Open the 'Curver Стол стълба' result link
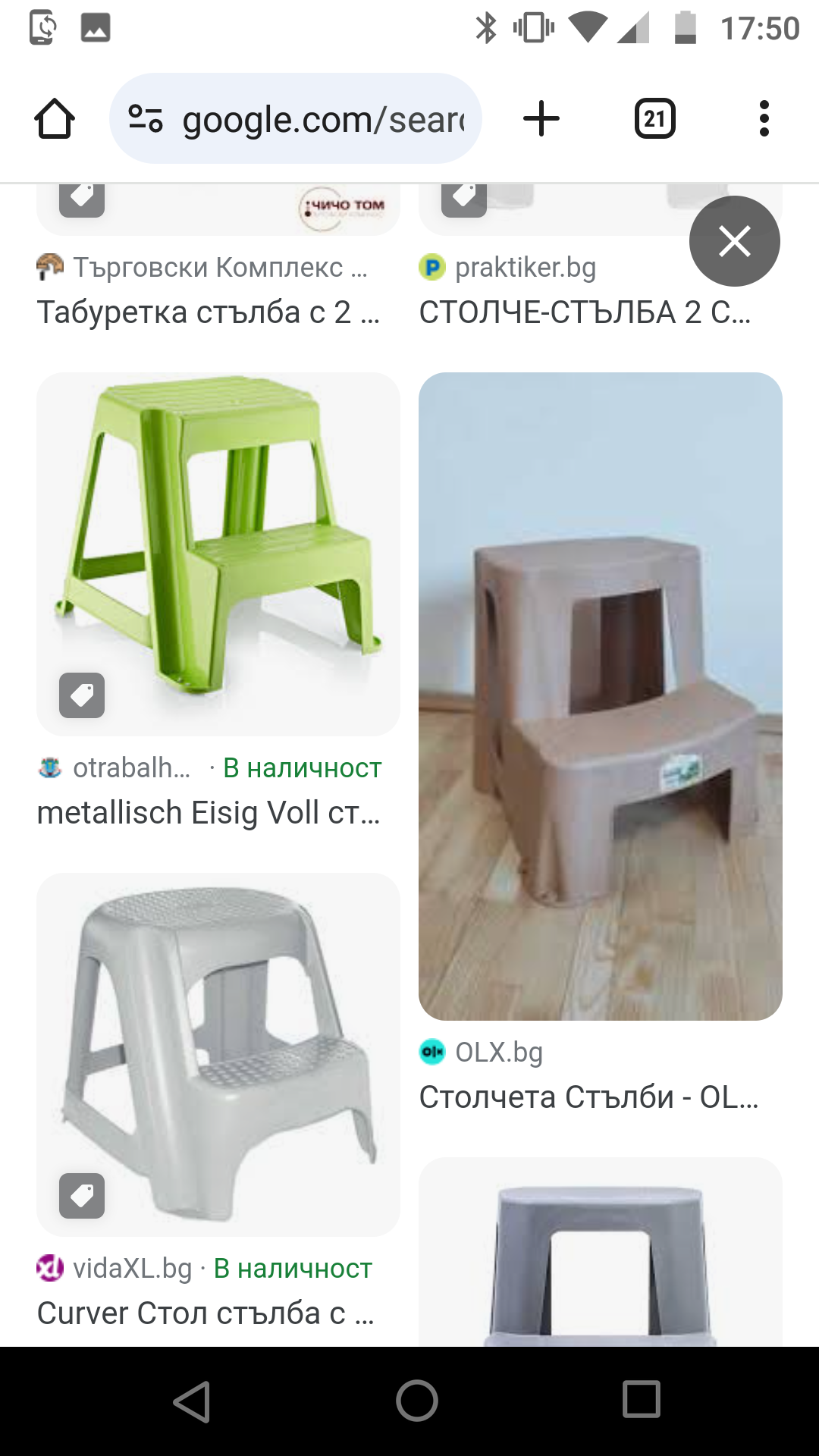 click(205, 1313)
